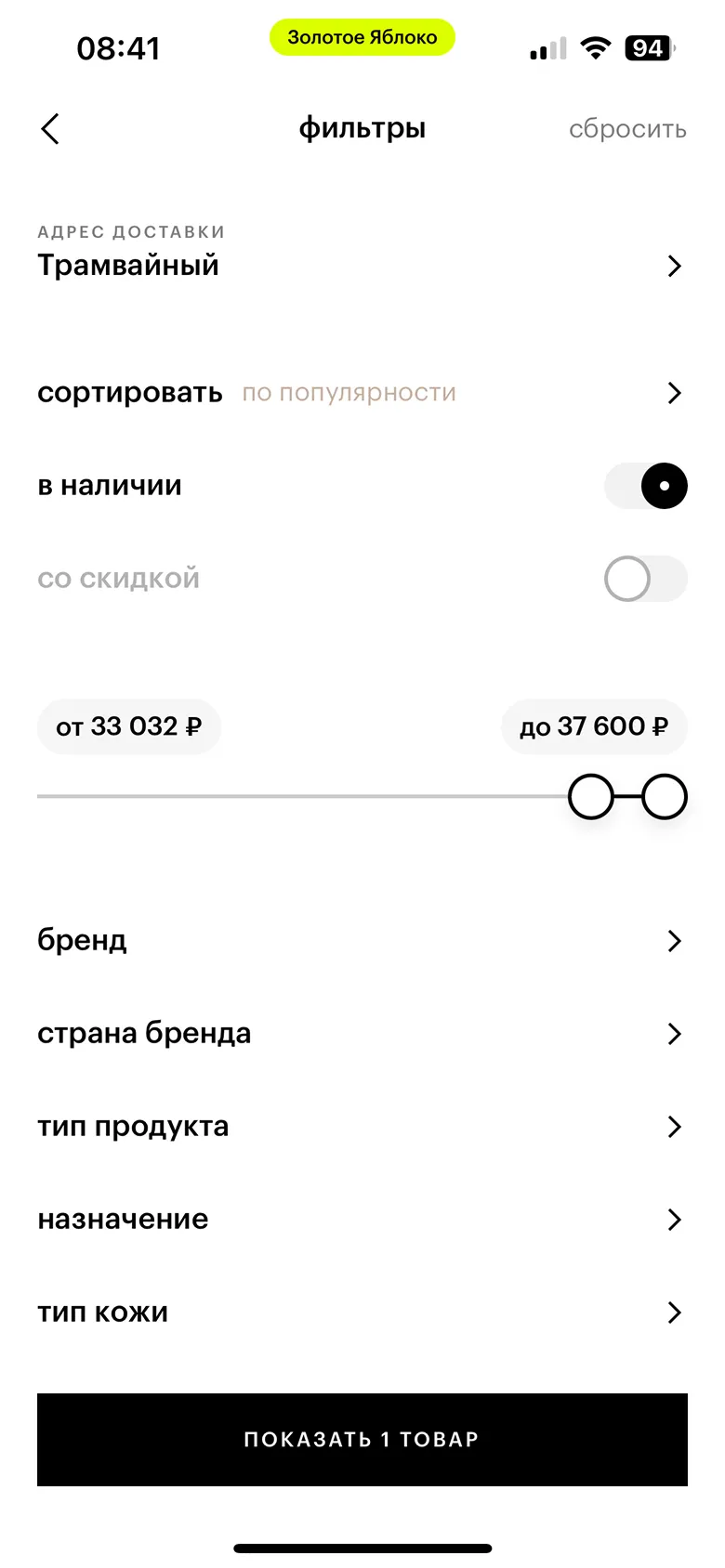Open the бренд filter
The height and width of the screenshot is (1568, 725).
click(361, 941)
